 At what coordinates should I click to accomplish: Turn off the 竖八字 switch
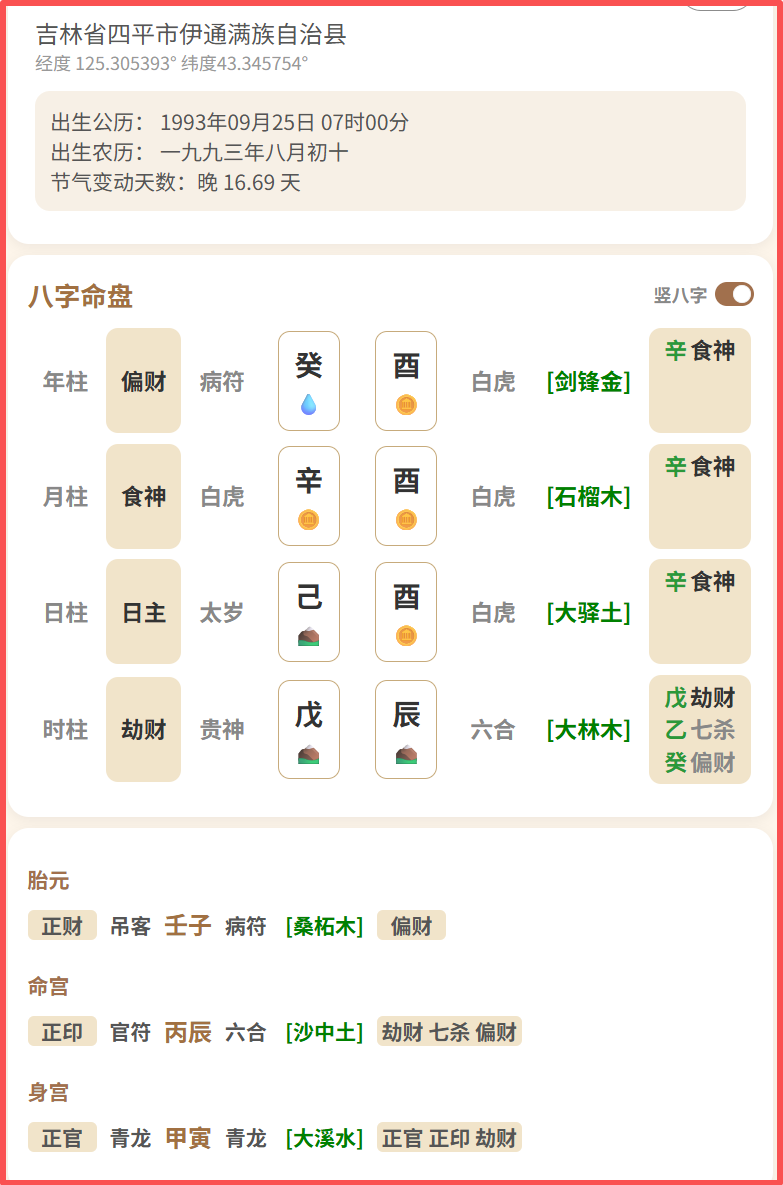(733, 294)
